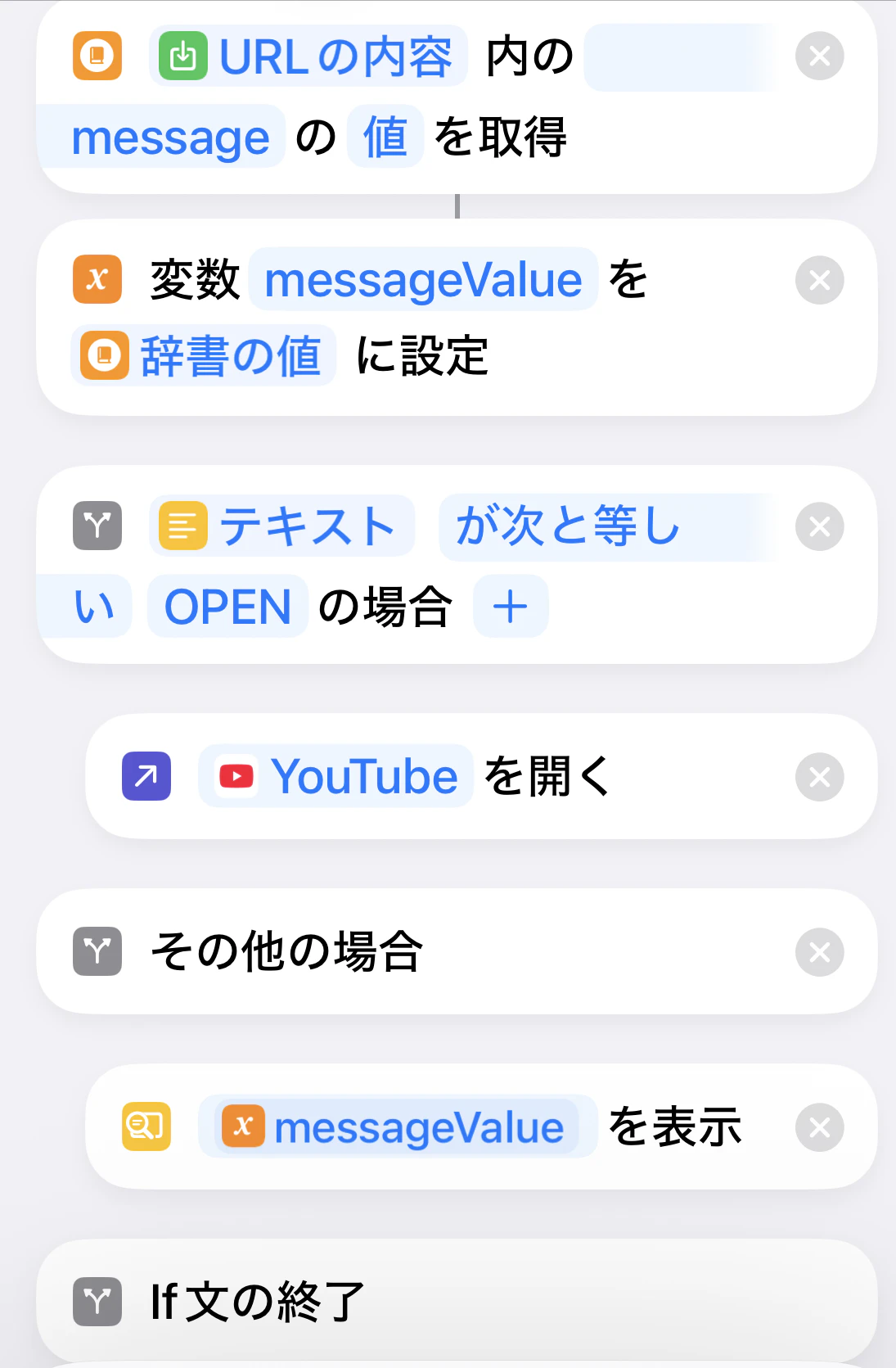Image resolution: width=896 pixels, height=1368 pixels.
Task: Change the 値 selector
Action: pyautogui.click(x=385, y=137)
